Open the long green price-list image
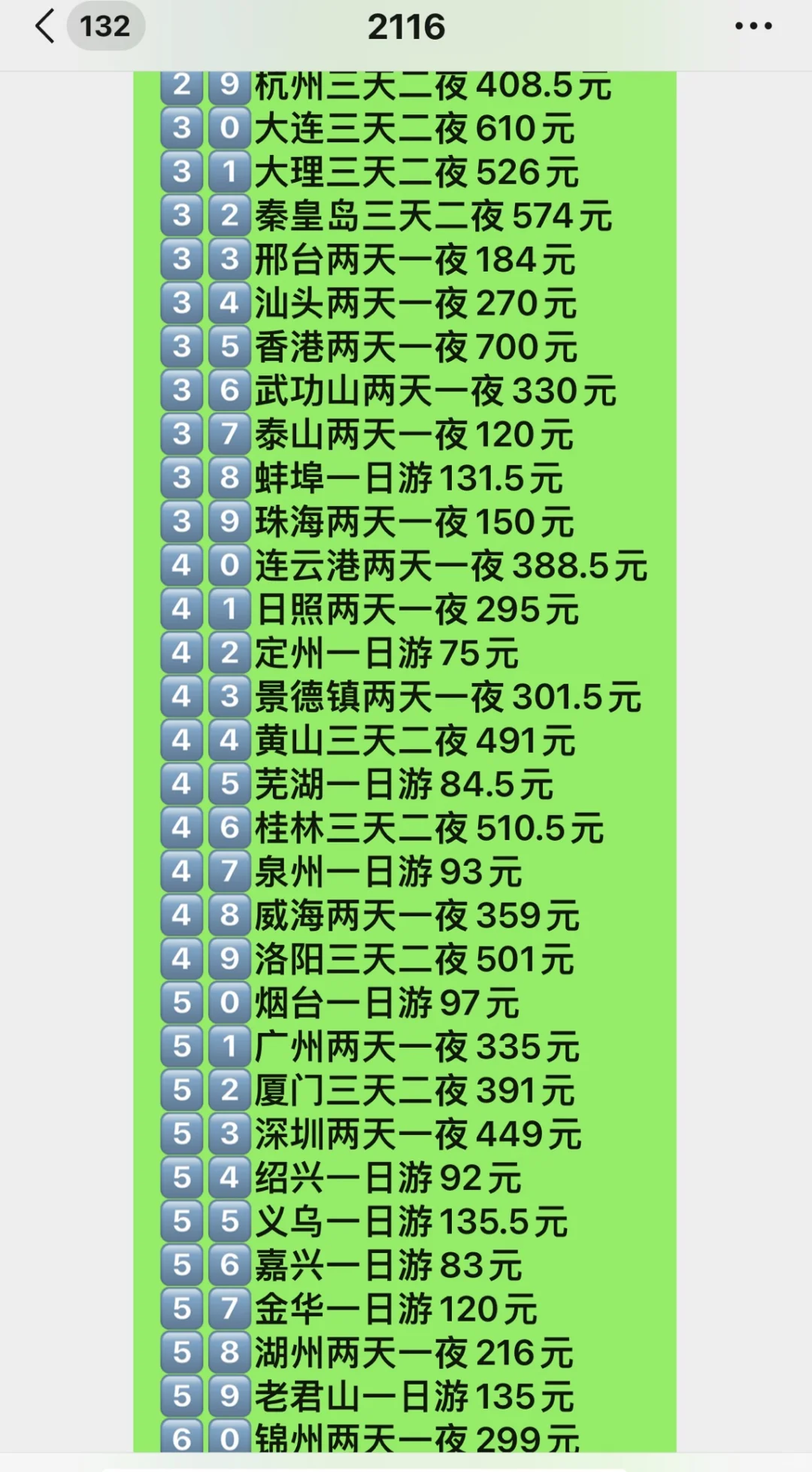 (x=404, y=761)
